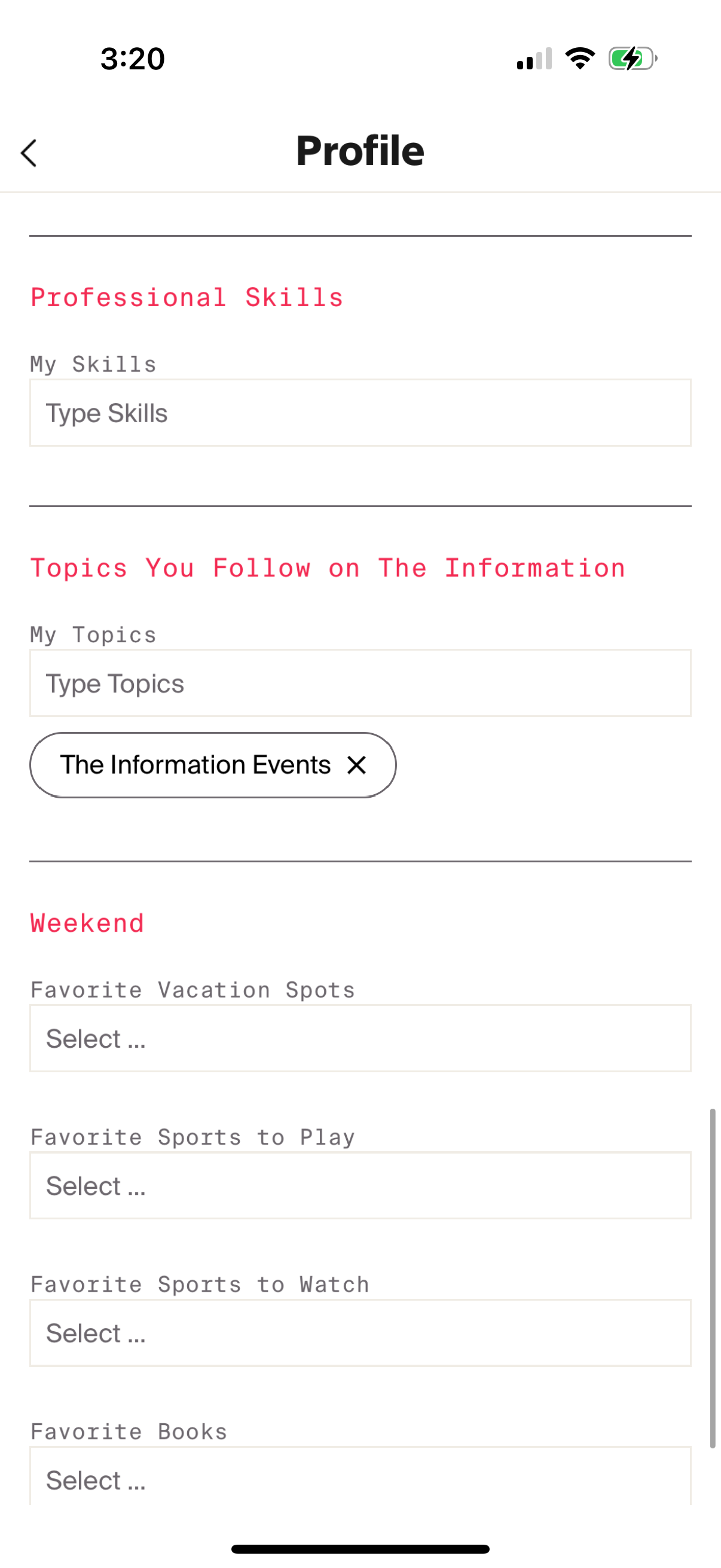
Task: Click the Type Topics input field
Action: 360,683
